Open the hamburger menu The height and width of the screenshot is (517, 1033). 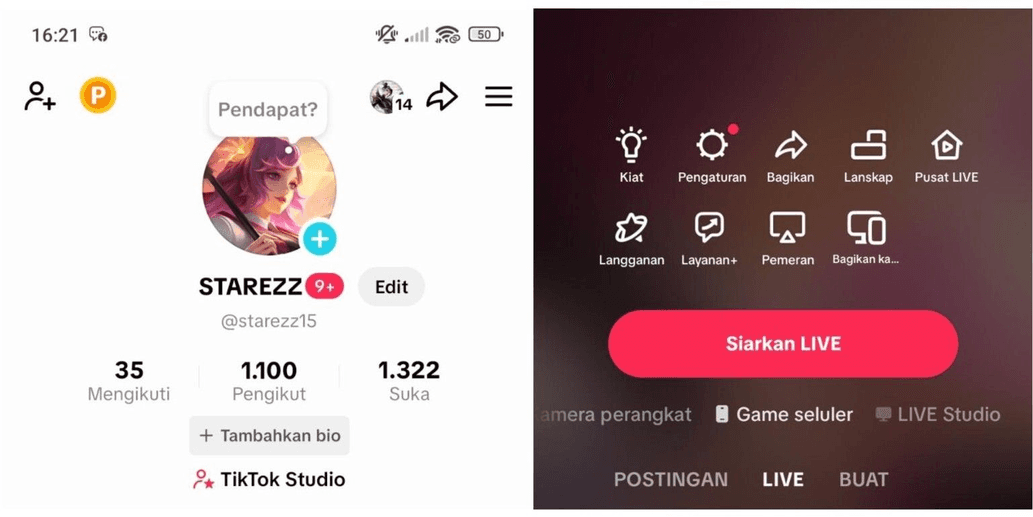(x=498, y=96)
